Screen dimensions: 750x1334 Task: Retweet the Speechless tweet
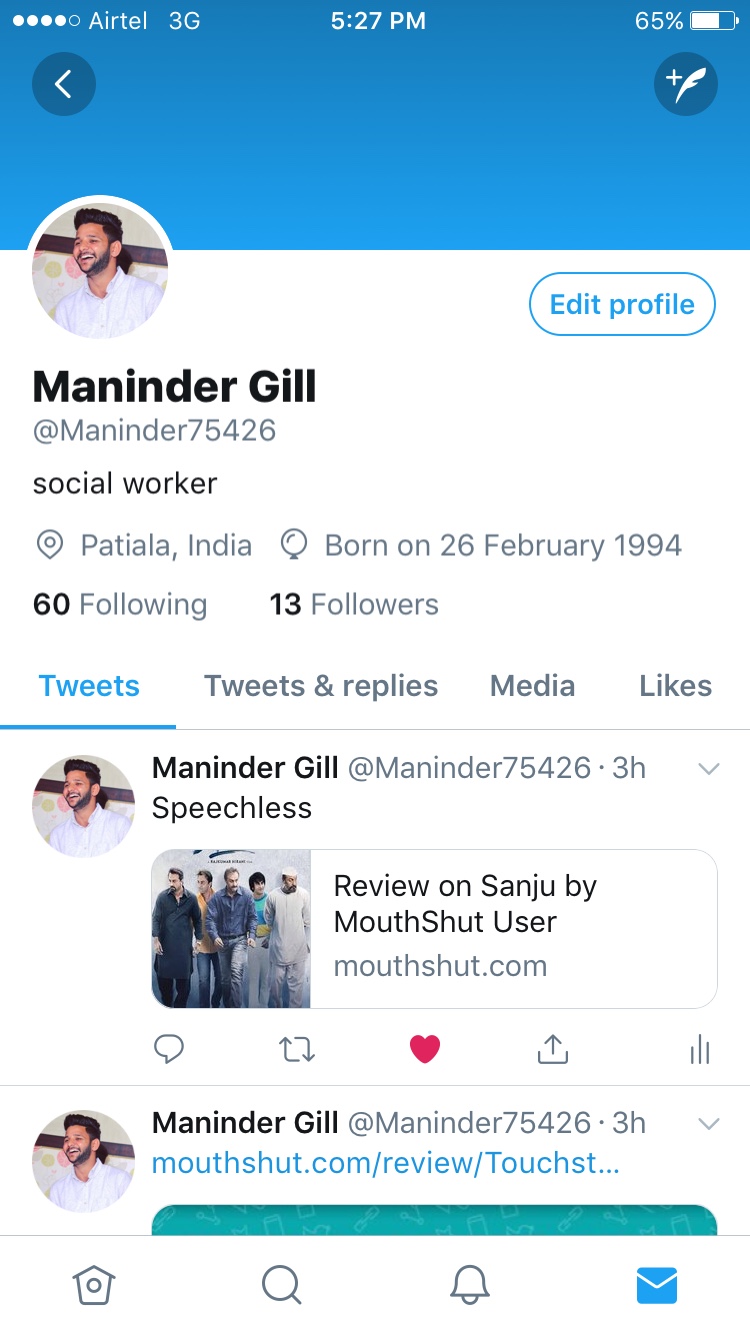click(296, 1048)
